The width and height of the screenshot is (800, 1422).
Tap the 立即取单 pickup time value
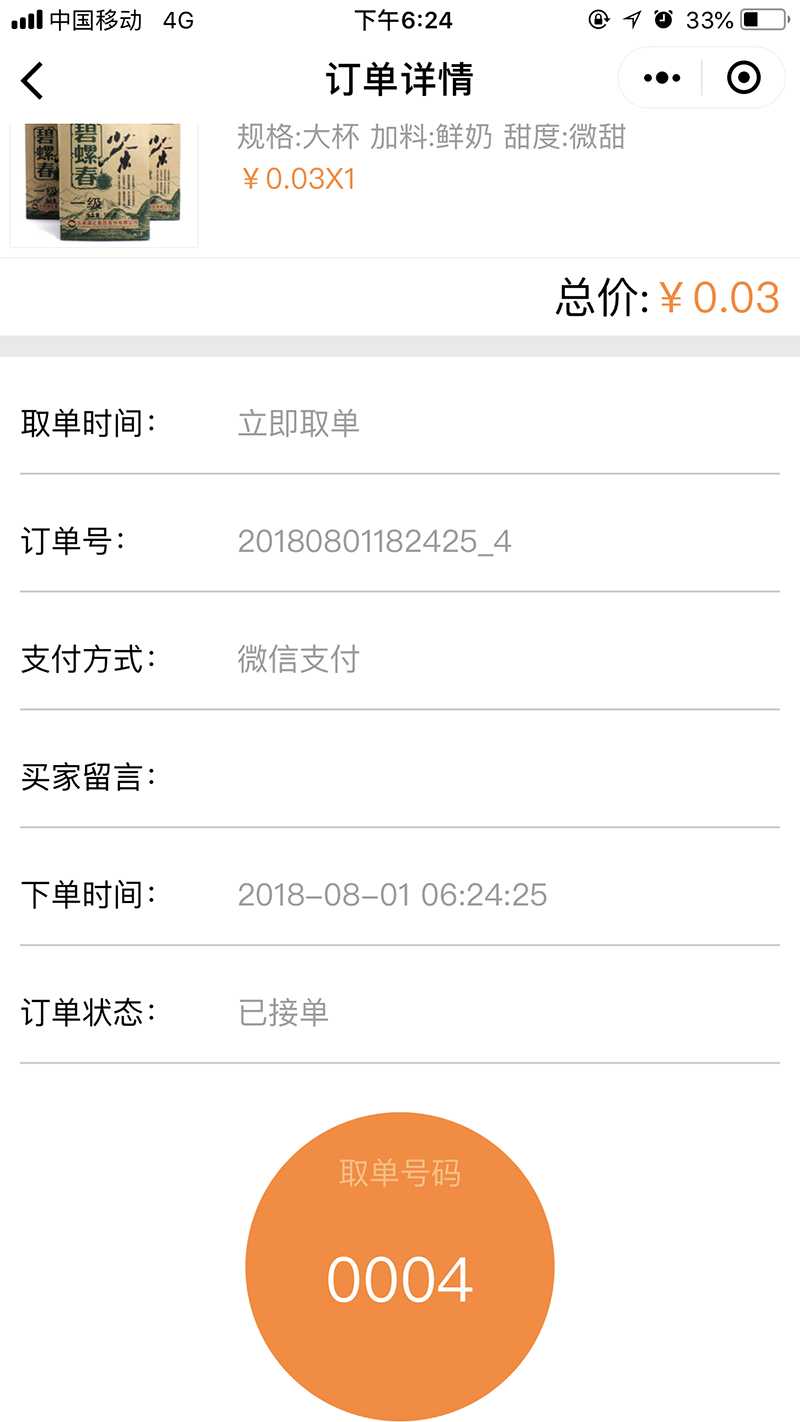coord(300,424)
